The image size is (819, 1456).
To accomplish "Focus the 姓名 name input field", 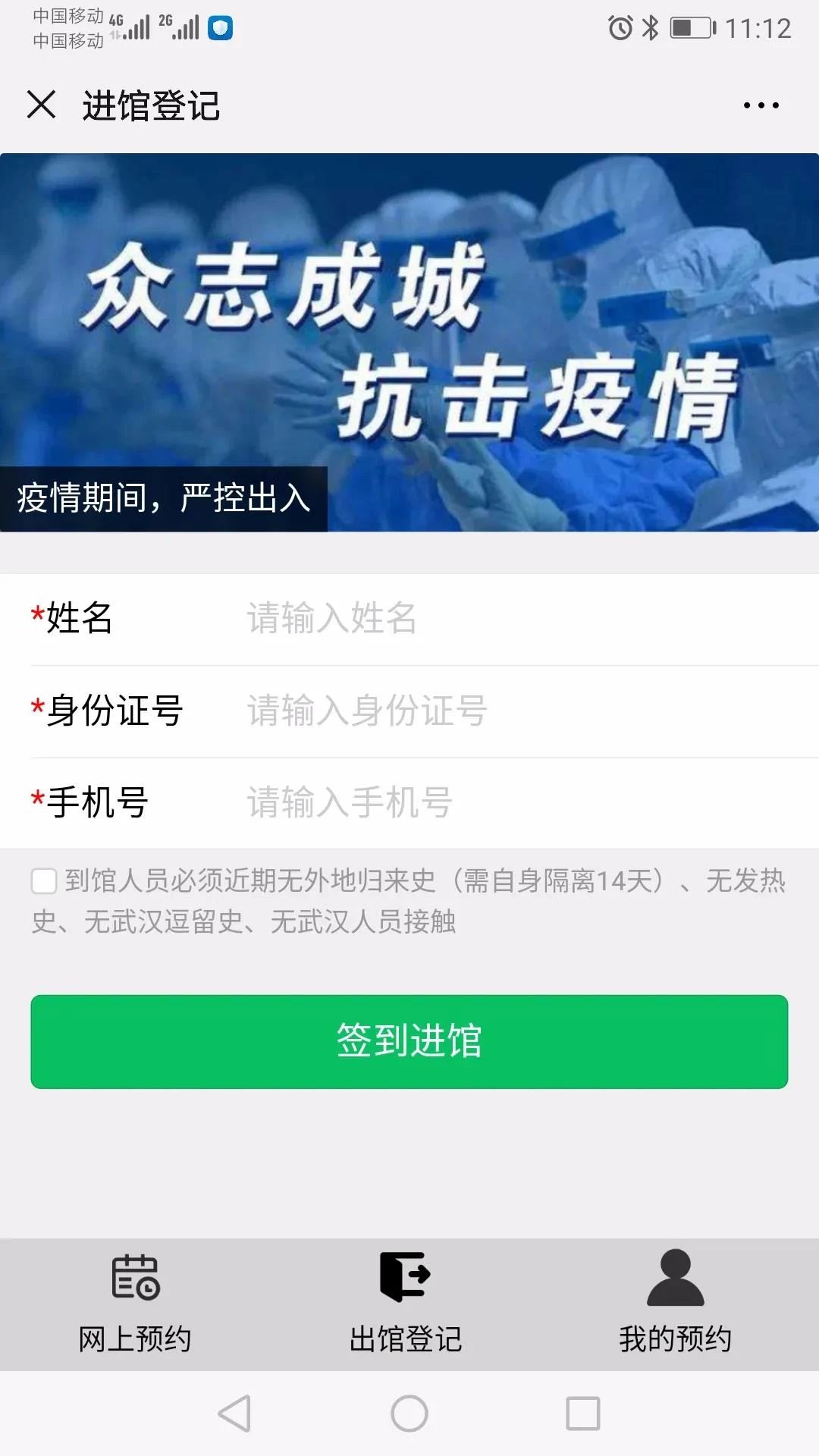I will coord(516,618).
